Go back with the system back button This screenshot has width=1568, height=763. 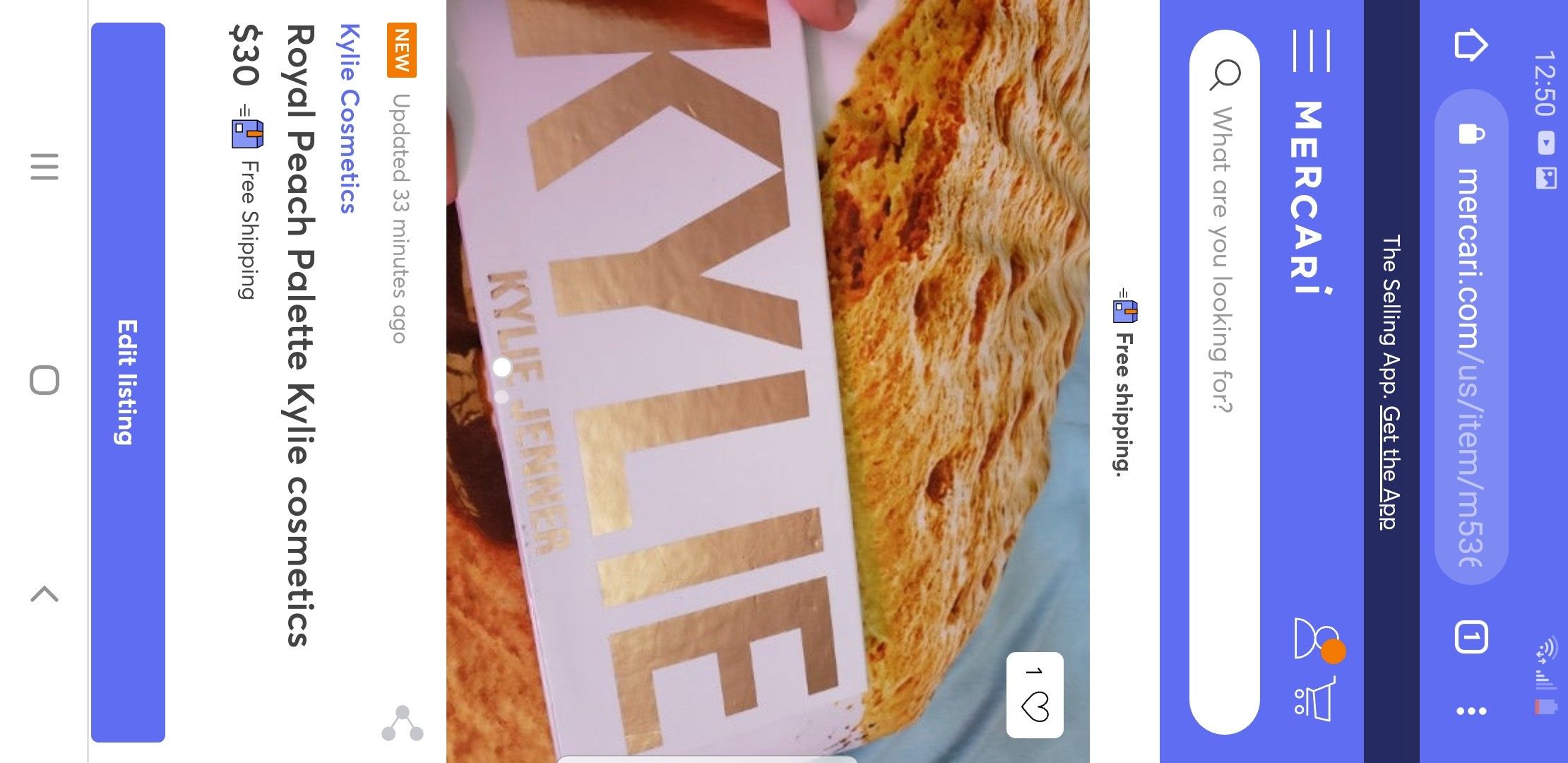coord(44,594)
